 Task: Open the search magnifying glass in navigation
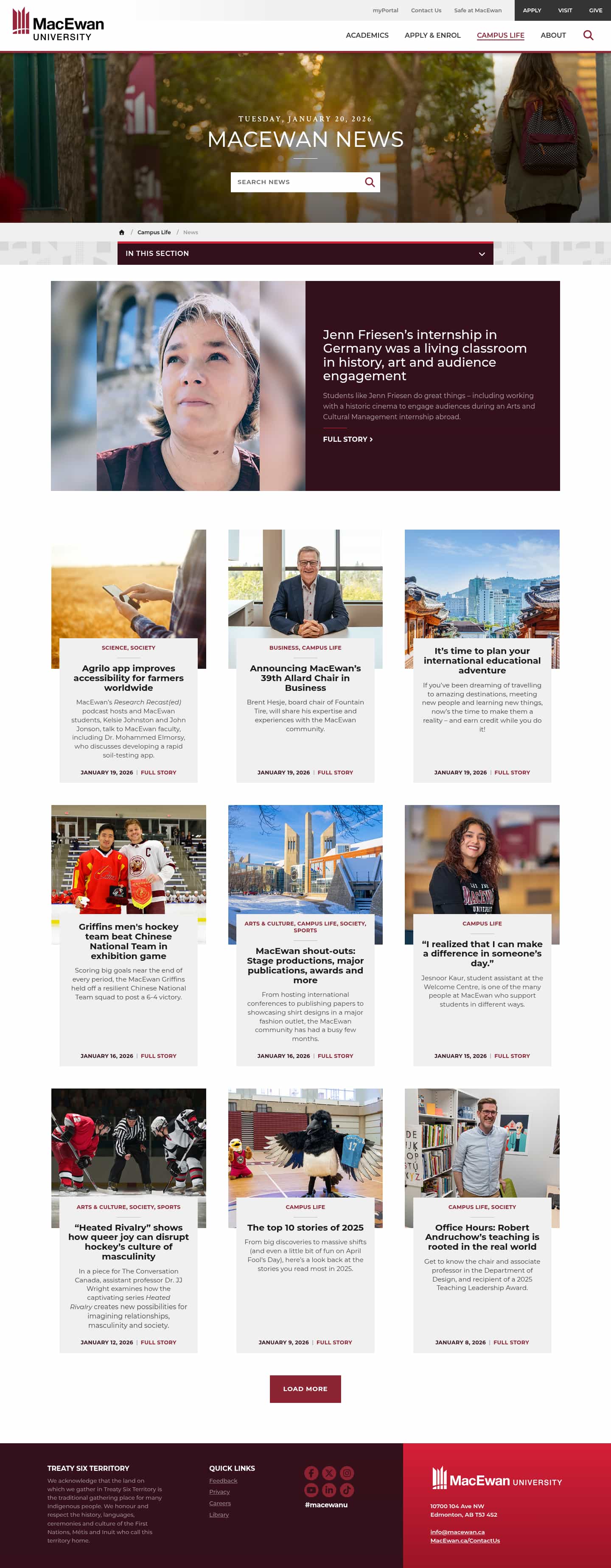[x=589, y=35]
